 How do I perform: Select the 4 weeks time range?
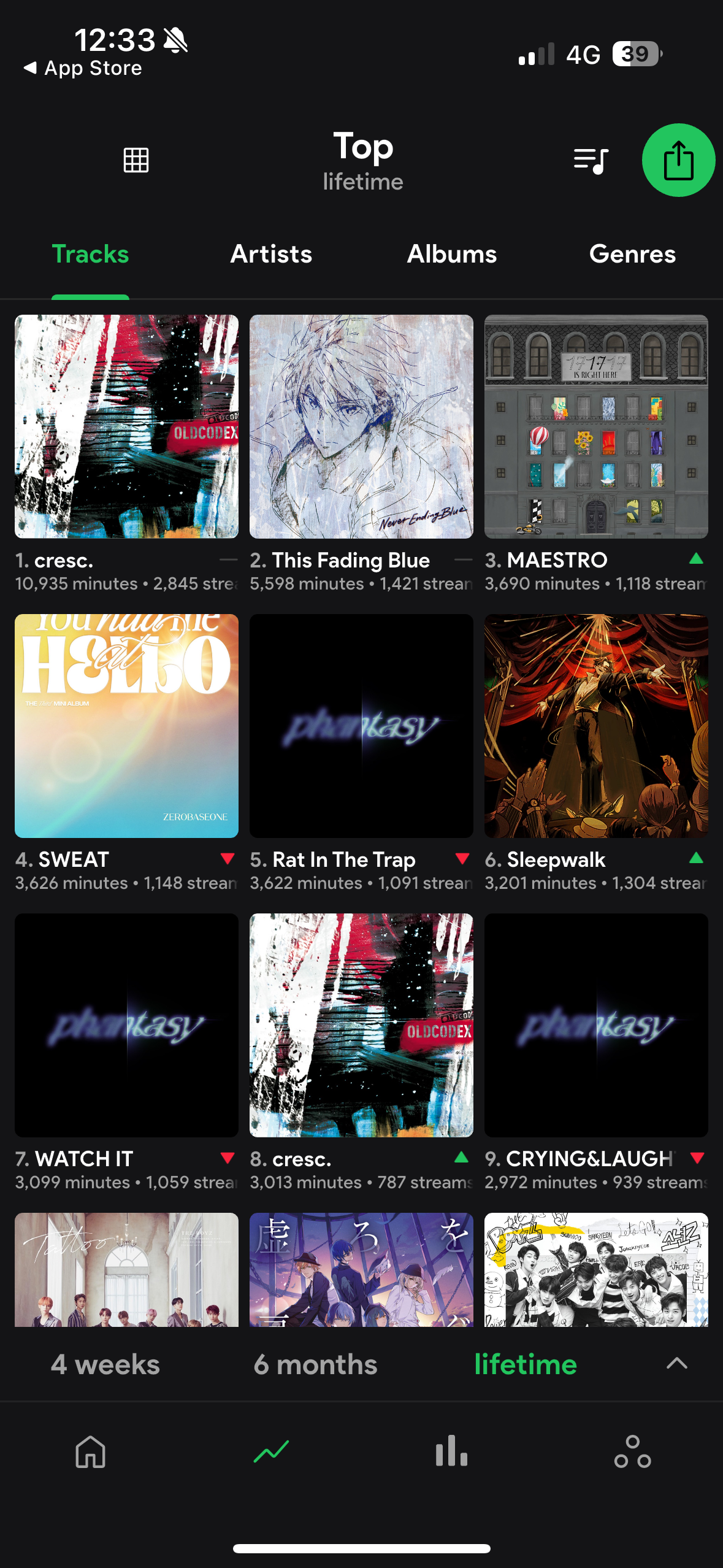point(105,1365)
